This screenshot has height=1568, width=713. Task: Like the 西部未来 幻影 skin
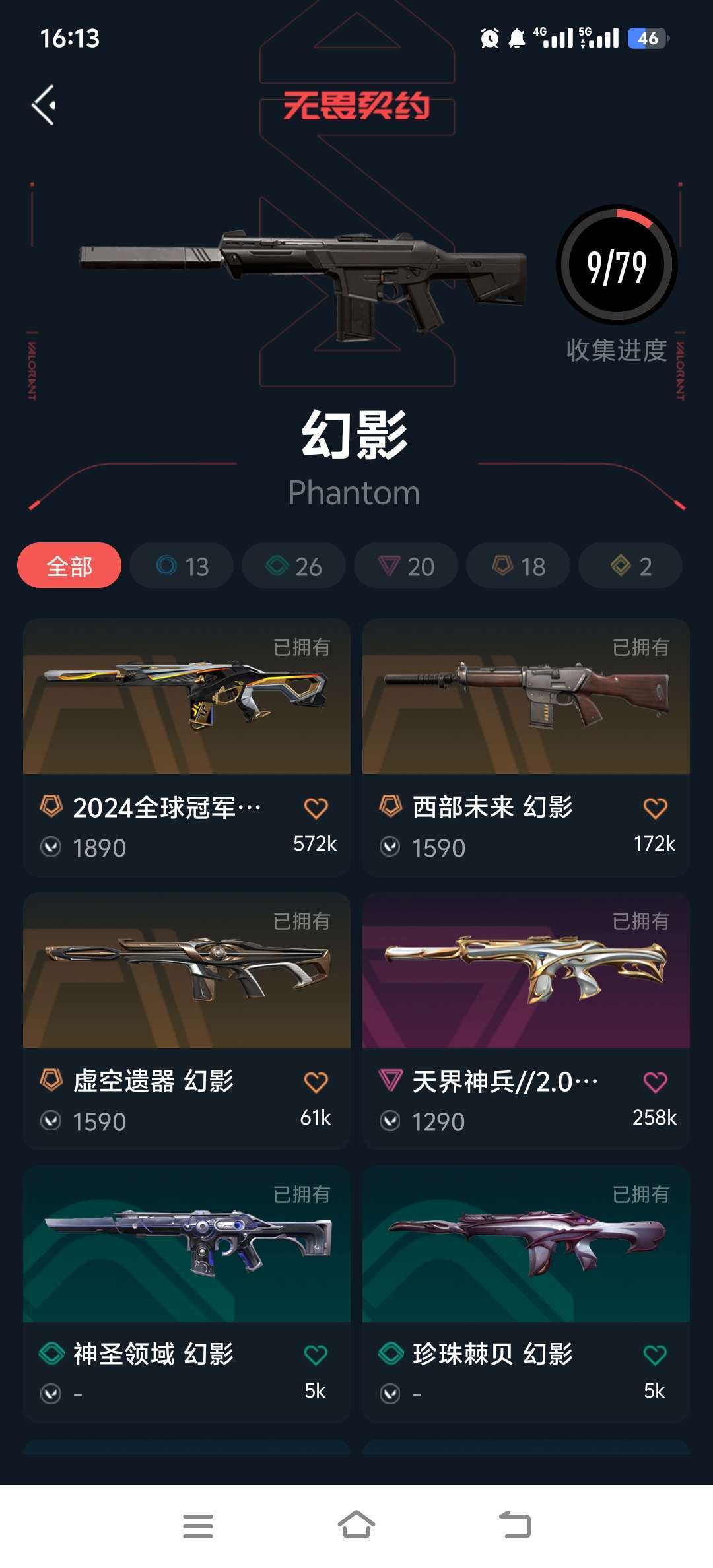point(655,808)
